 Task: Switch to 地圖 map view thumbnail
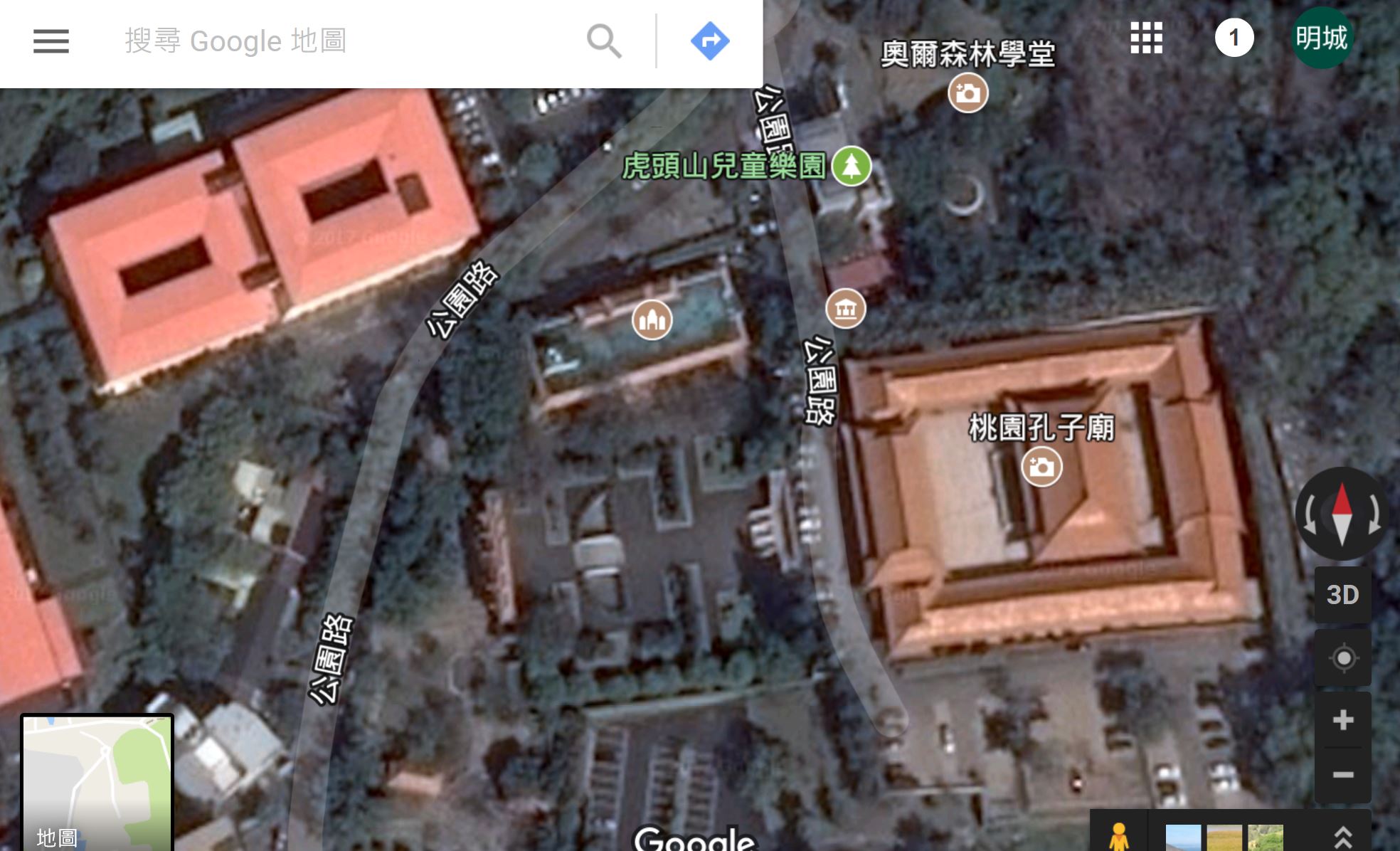tap(97, 783)
